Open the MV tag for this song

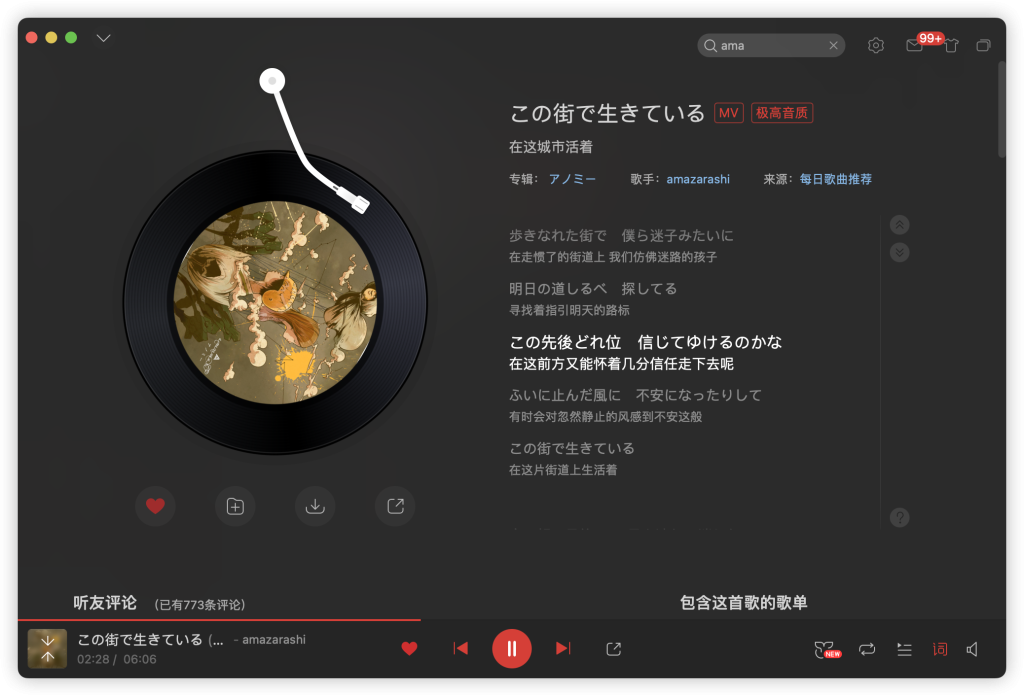(729, 113)
